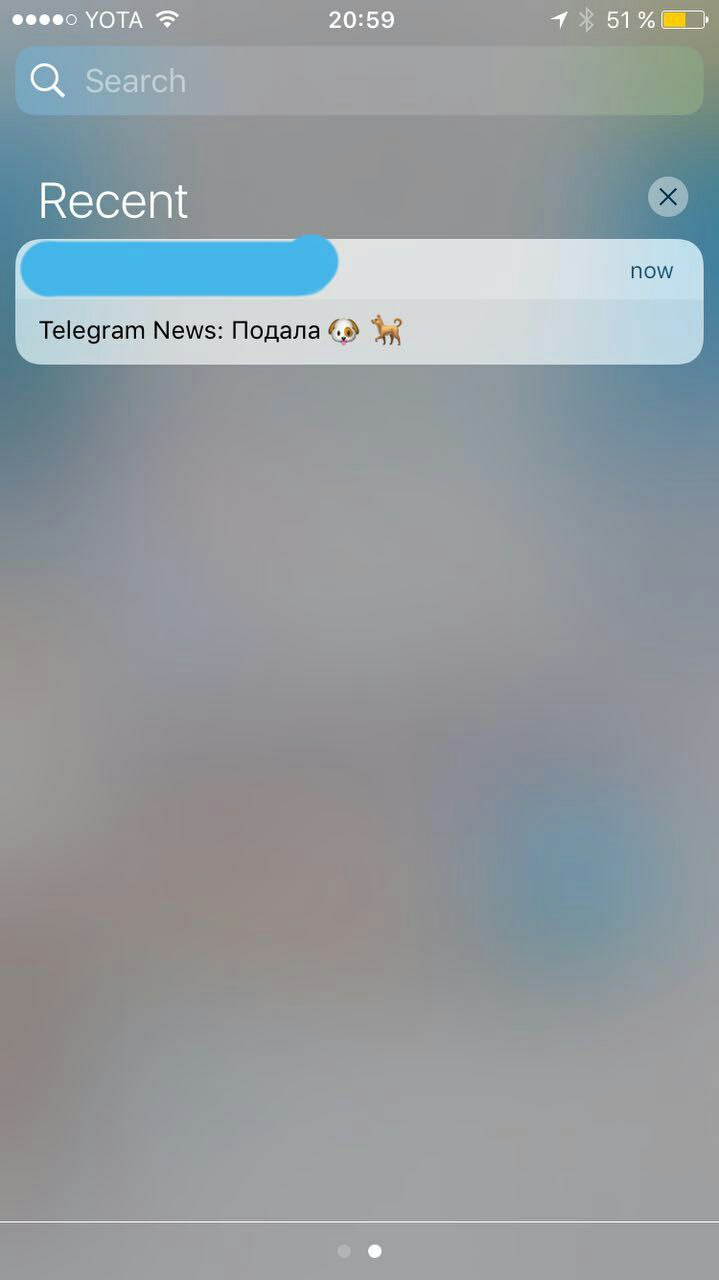Clear recent notifications with the X button

667,197
